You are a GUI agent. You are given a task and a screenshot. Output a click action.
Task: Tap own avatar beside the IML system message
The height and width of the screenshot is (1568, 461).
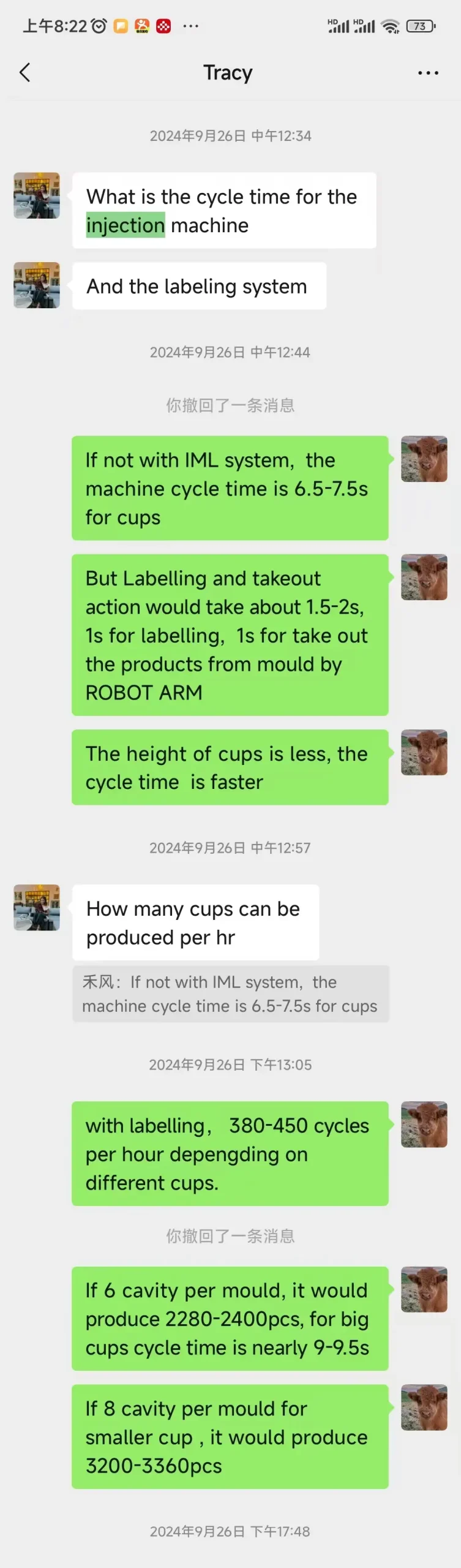[x=424, y=459]
